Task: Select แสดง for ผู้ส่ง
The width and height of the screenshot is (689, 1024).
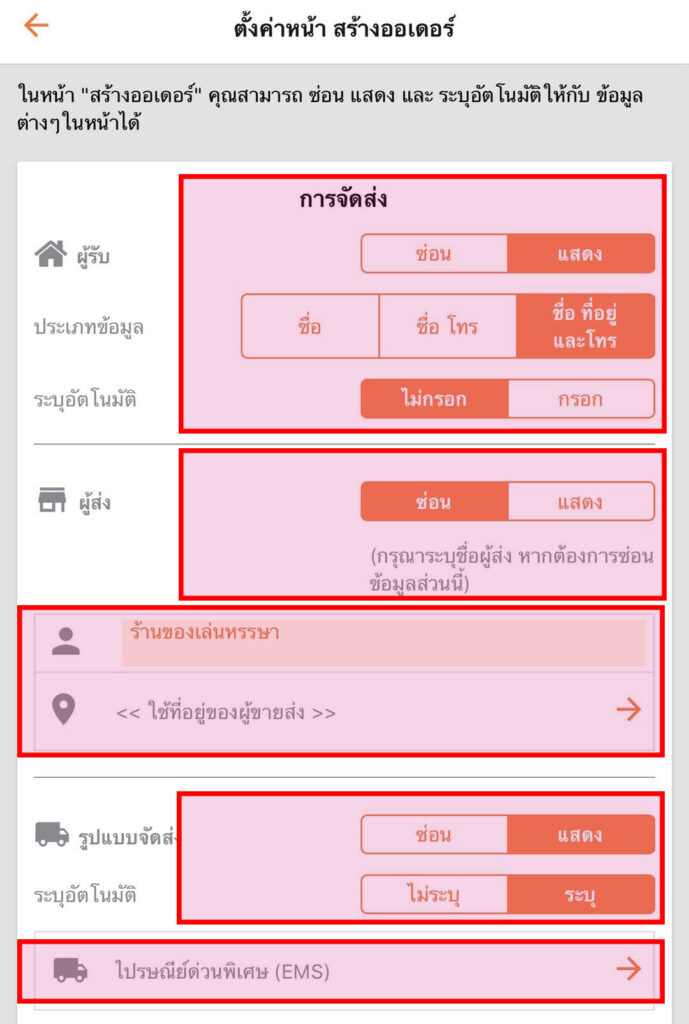Action: [580, 502]
